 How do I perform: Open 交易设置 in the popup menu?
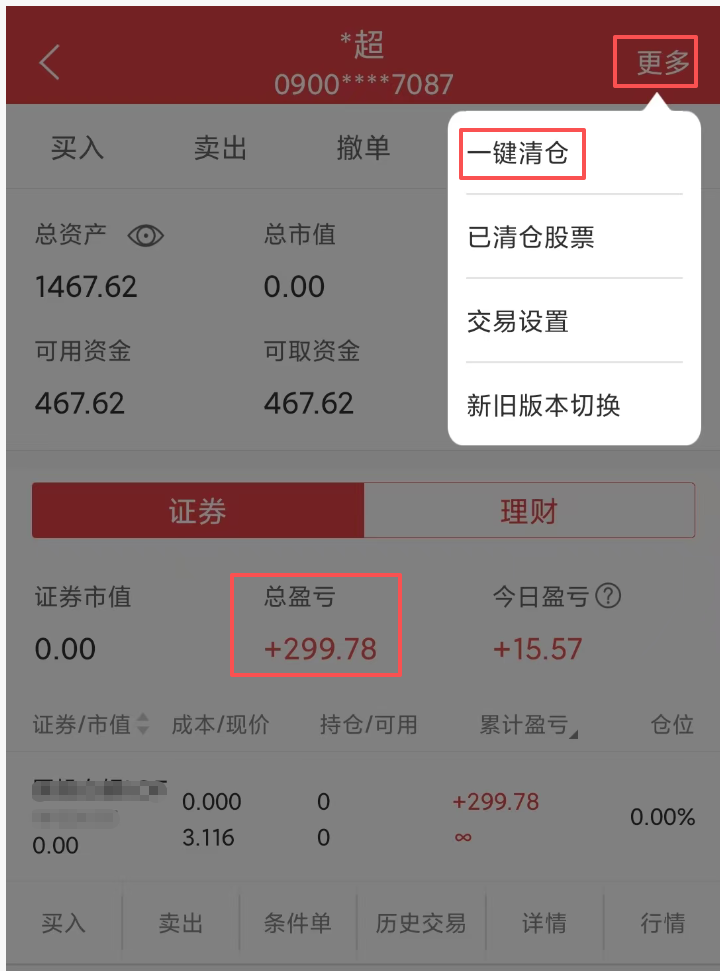(x=518, y=321)
